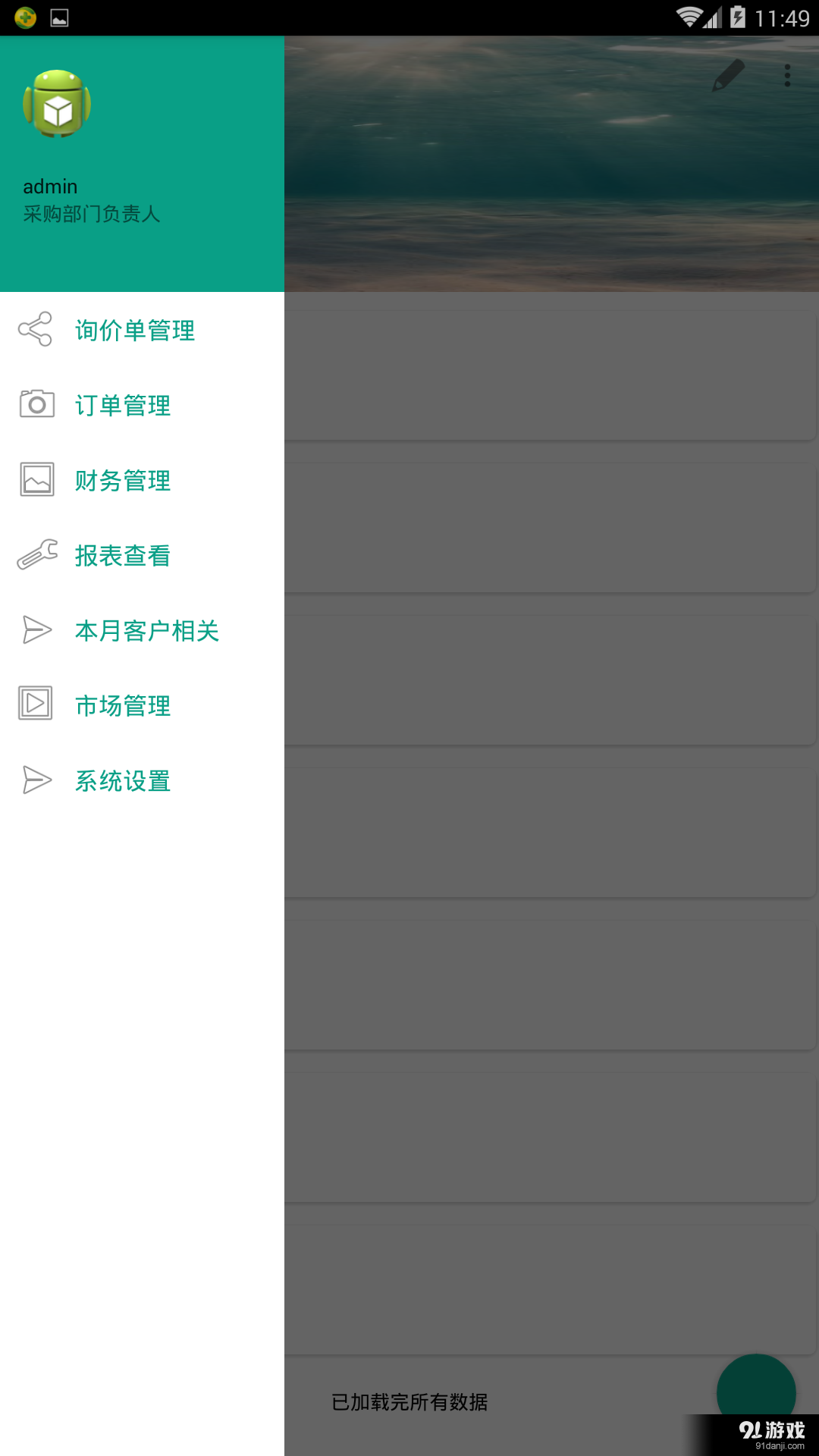819x1456 pixels.
Task: Open 市场管理 from the drawer
Action: 124,704
